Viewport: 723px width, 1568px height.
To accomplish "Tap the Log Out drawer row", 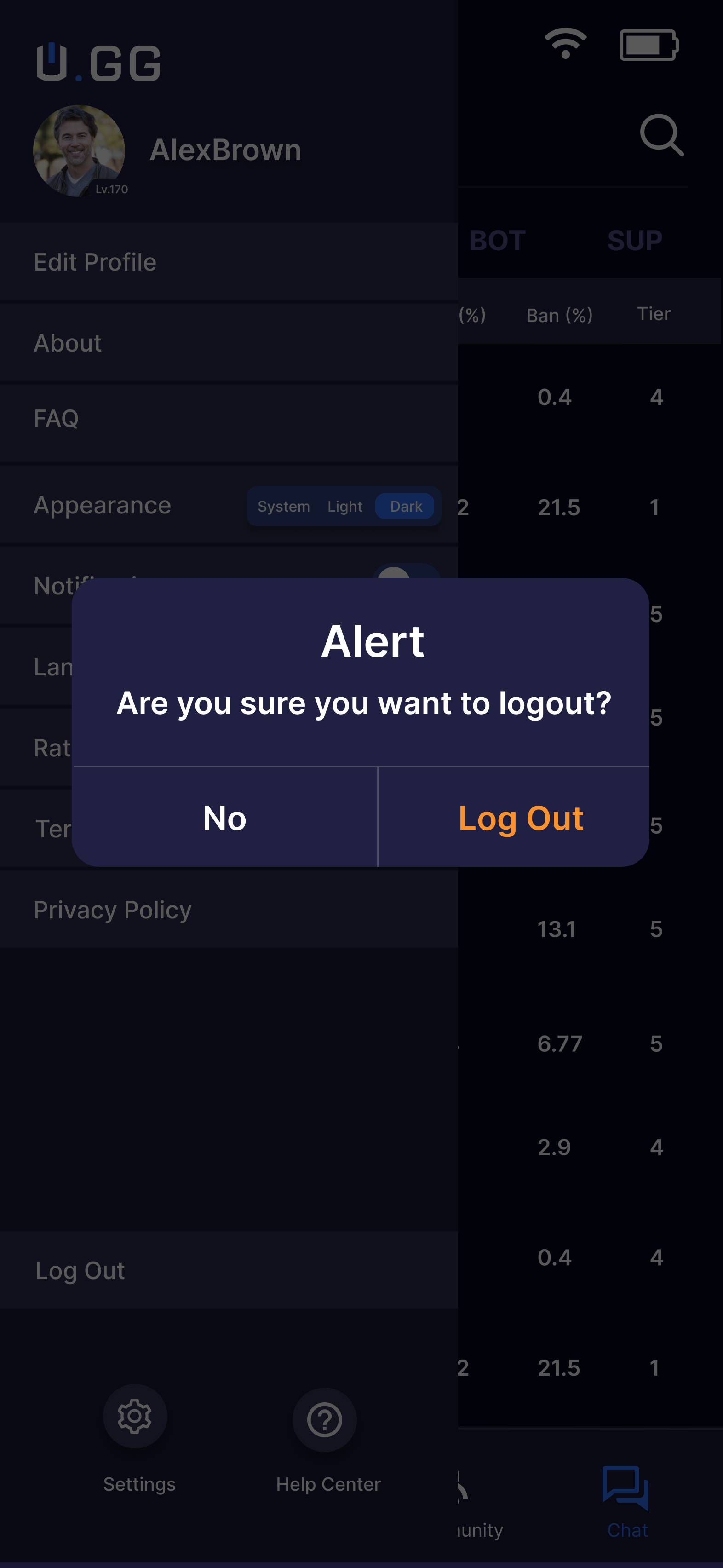I will click(80, 1270).
